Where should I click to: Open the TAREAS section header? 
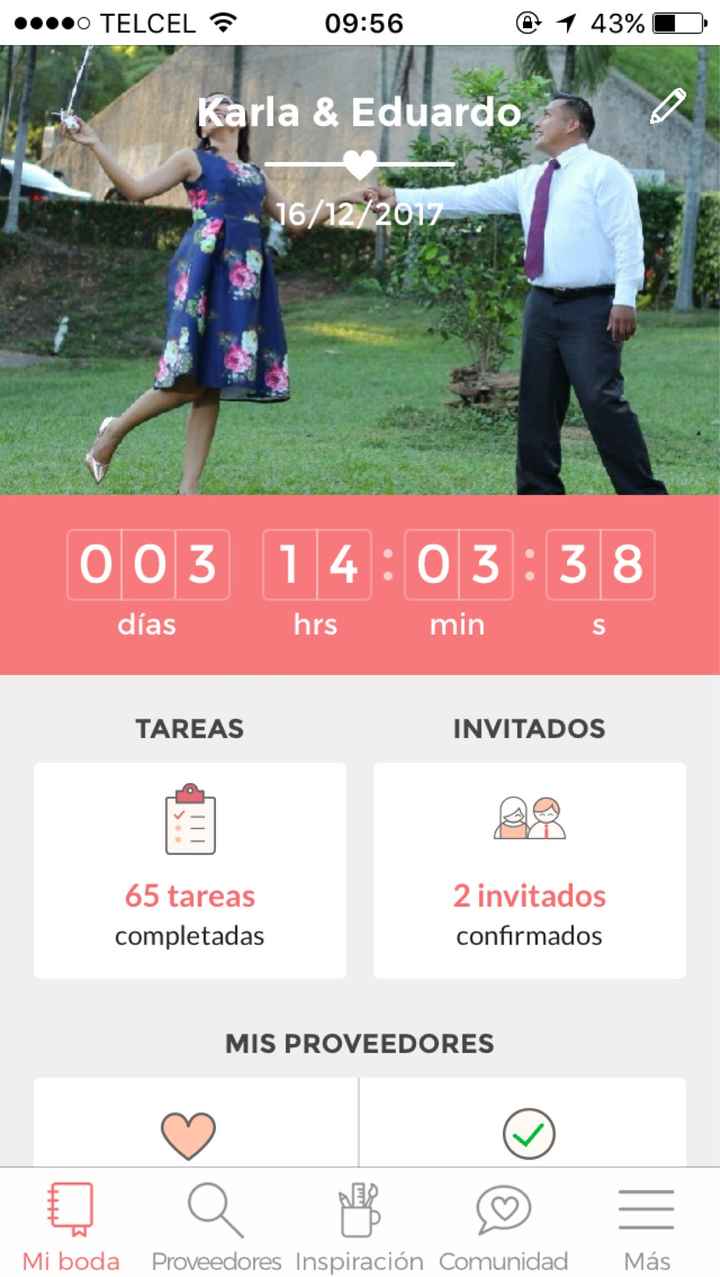tap(190, 729)
